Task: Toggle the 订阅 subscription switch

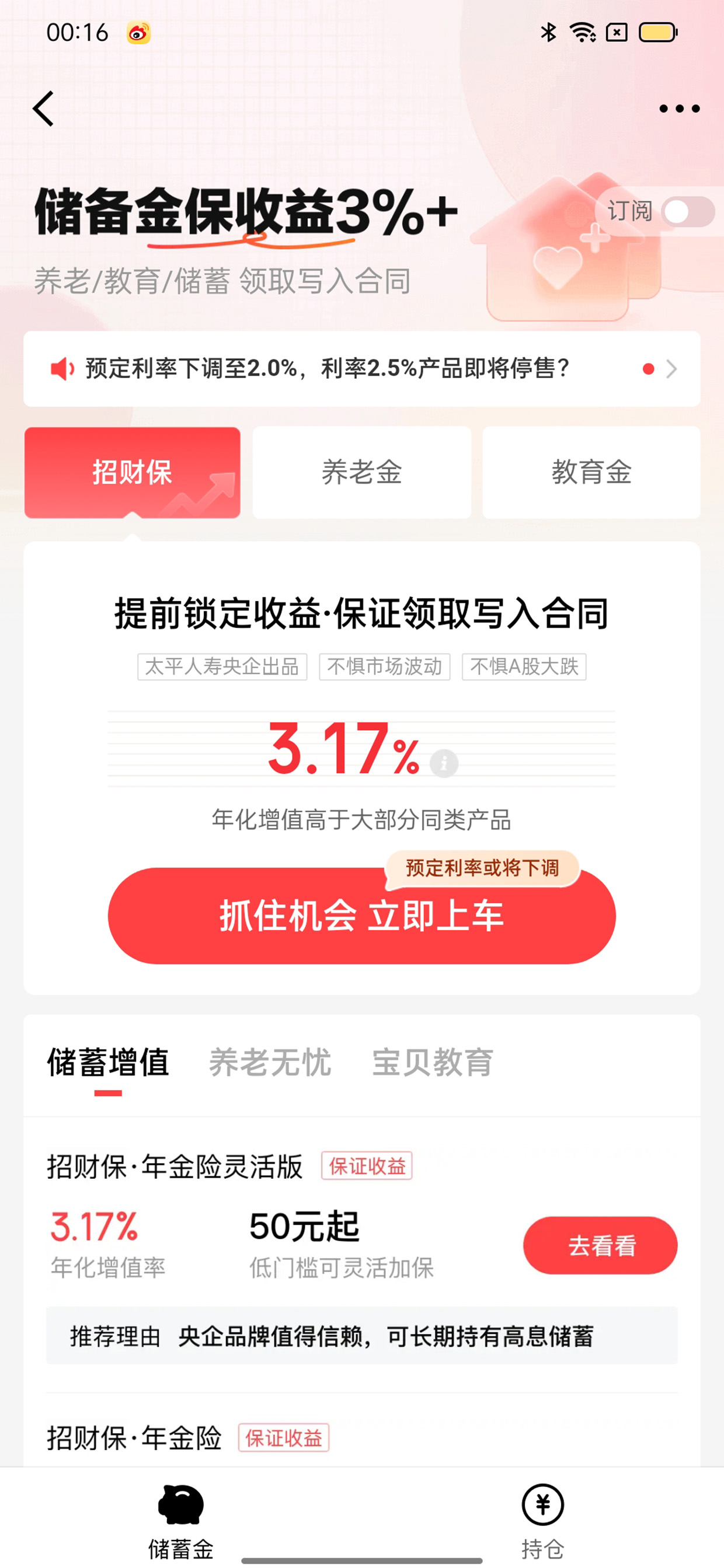Action: (688, 212)
